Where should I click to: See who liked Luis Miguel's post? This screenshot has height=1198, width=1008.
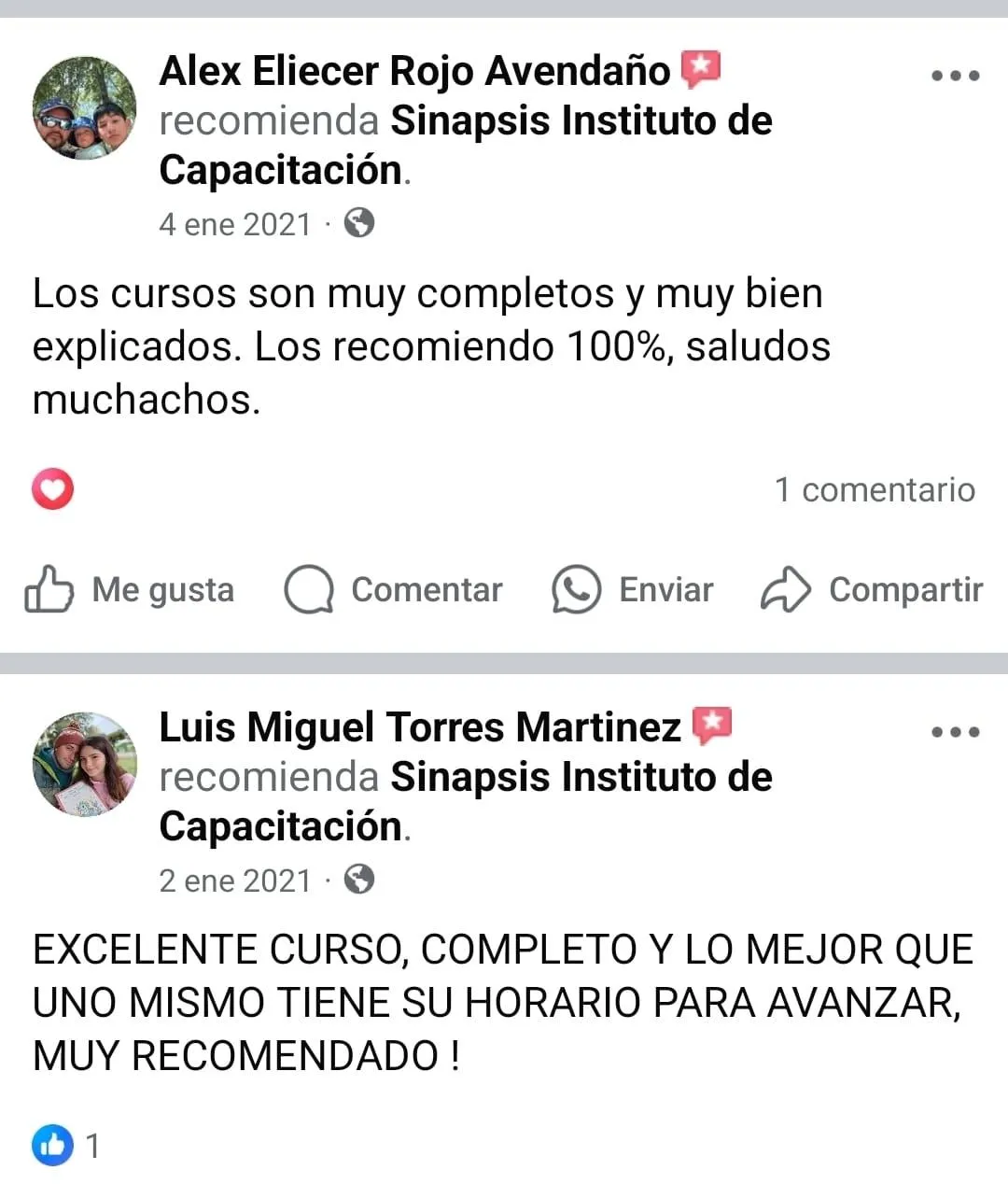[x=65, y=1145]
